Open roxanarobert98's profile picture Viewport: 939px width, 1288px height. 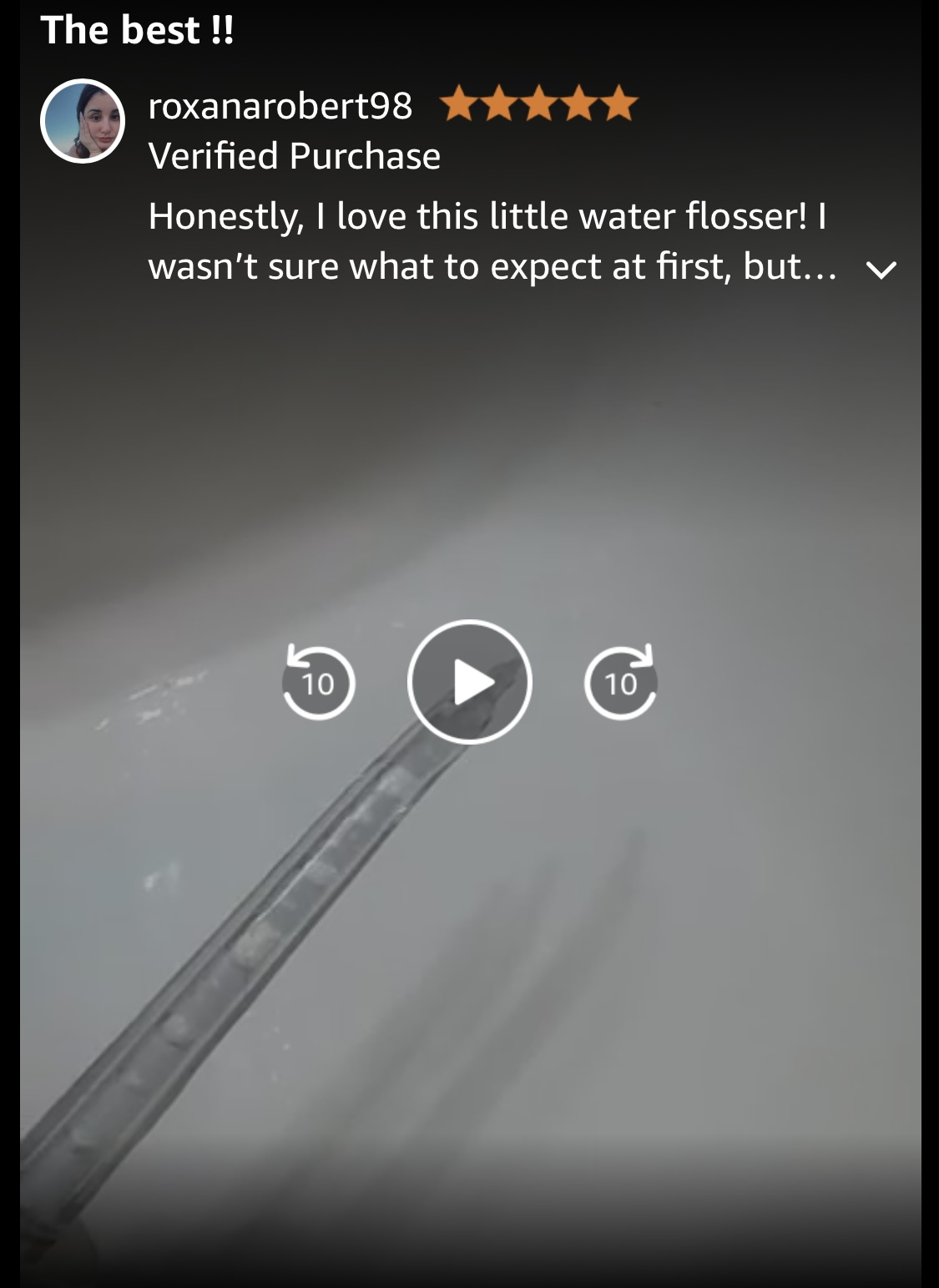[83, 122]
